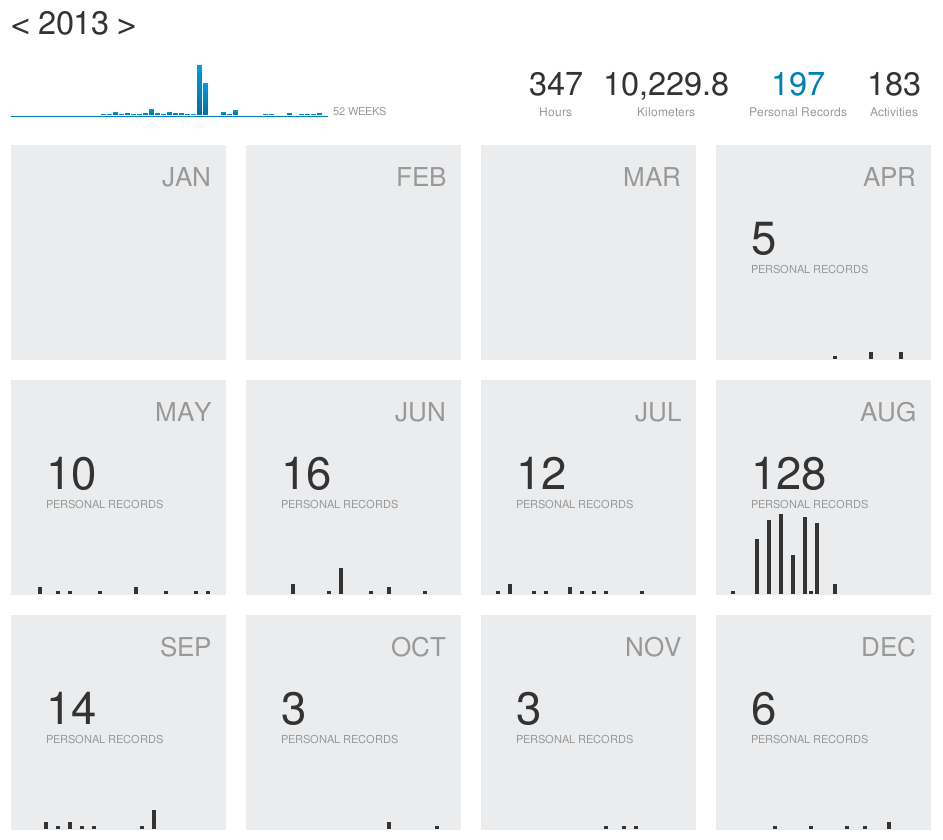Open the MAY tile with 10 records
The width and height of the screenshot is (943, 840).
point(118,487)
